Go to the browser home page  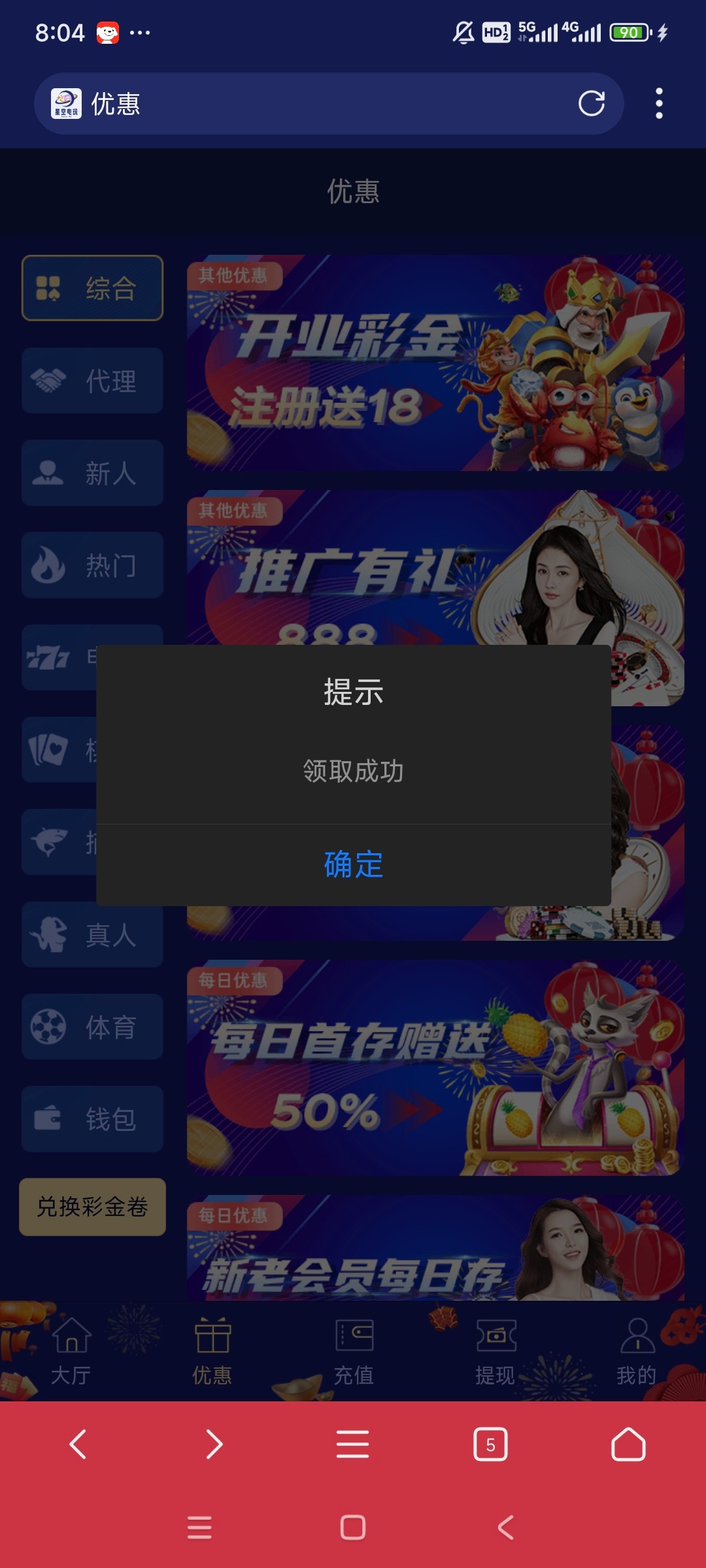point(628,1445)
